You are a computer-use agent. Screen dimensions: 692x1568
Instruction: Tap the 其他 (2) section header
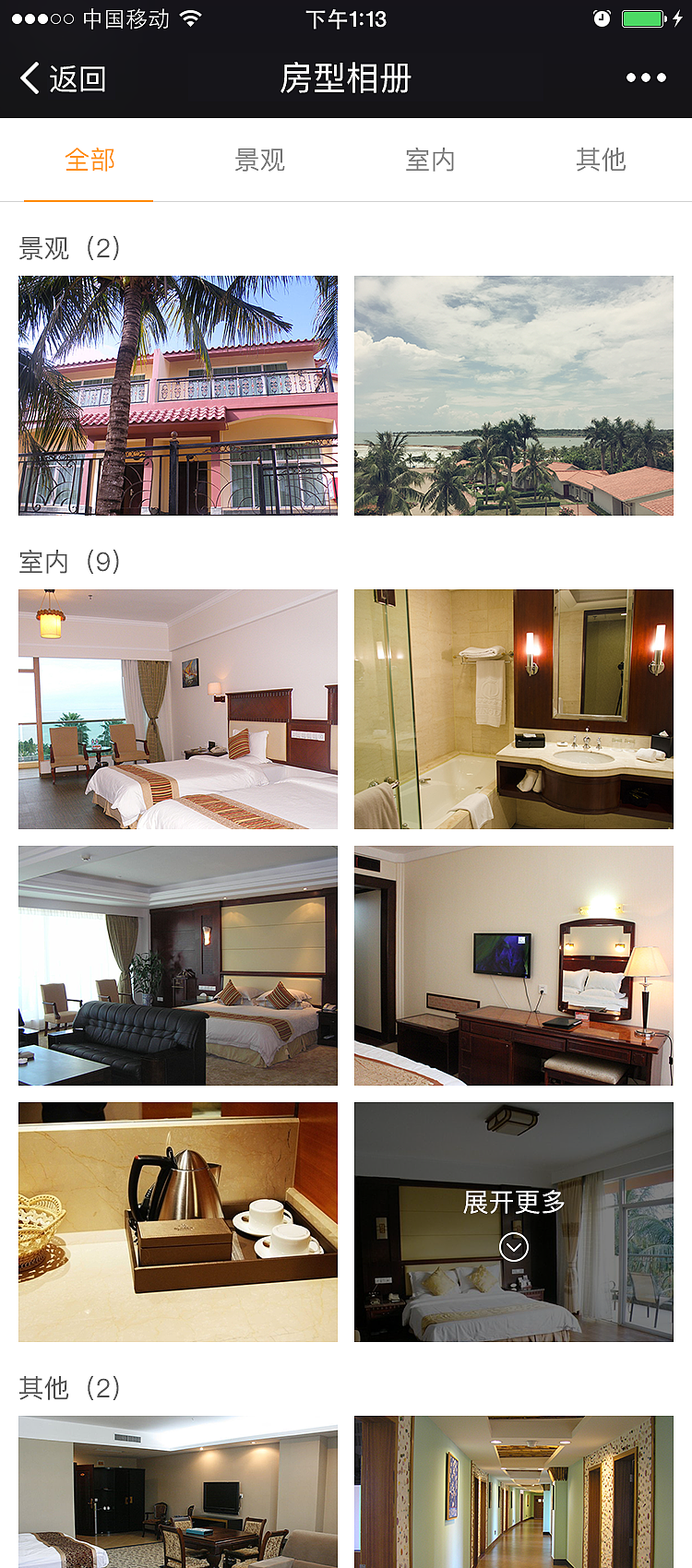point(67,1389)
